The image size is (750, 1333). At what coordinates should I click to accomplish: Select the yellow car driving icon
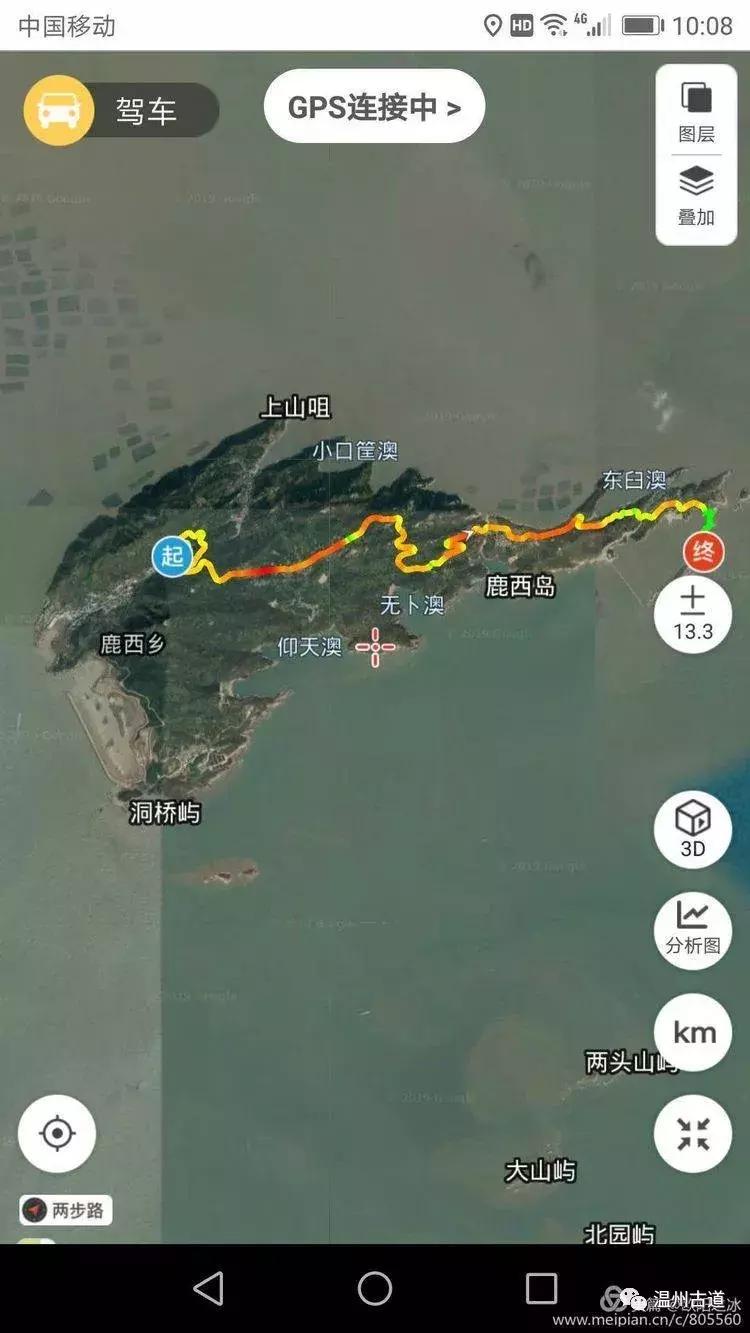tap(57, 110)
